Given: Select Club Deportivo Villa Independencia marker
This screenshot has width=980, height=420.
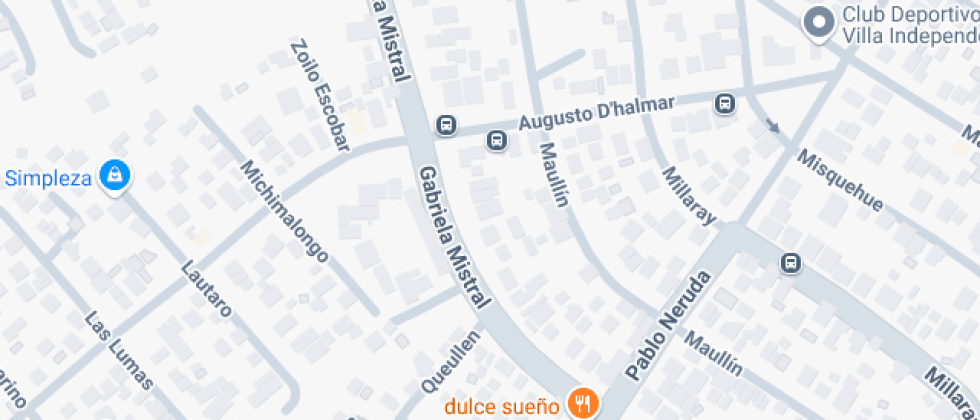Looking at the screenshot, I should 820,23.
